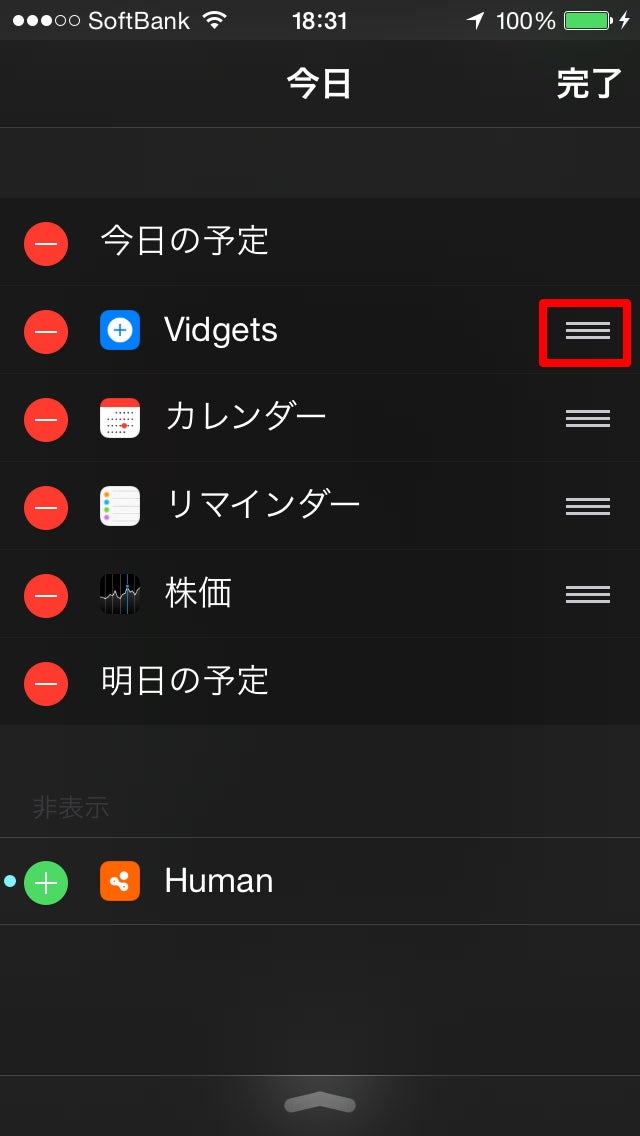Tap the reorder handle beside カレンダー
Image resolution: width=640 pixels, height=1136 pixels.
(587, 419)
